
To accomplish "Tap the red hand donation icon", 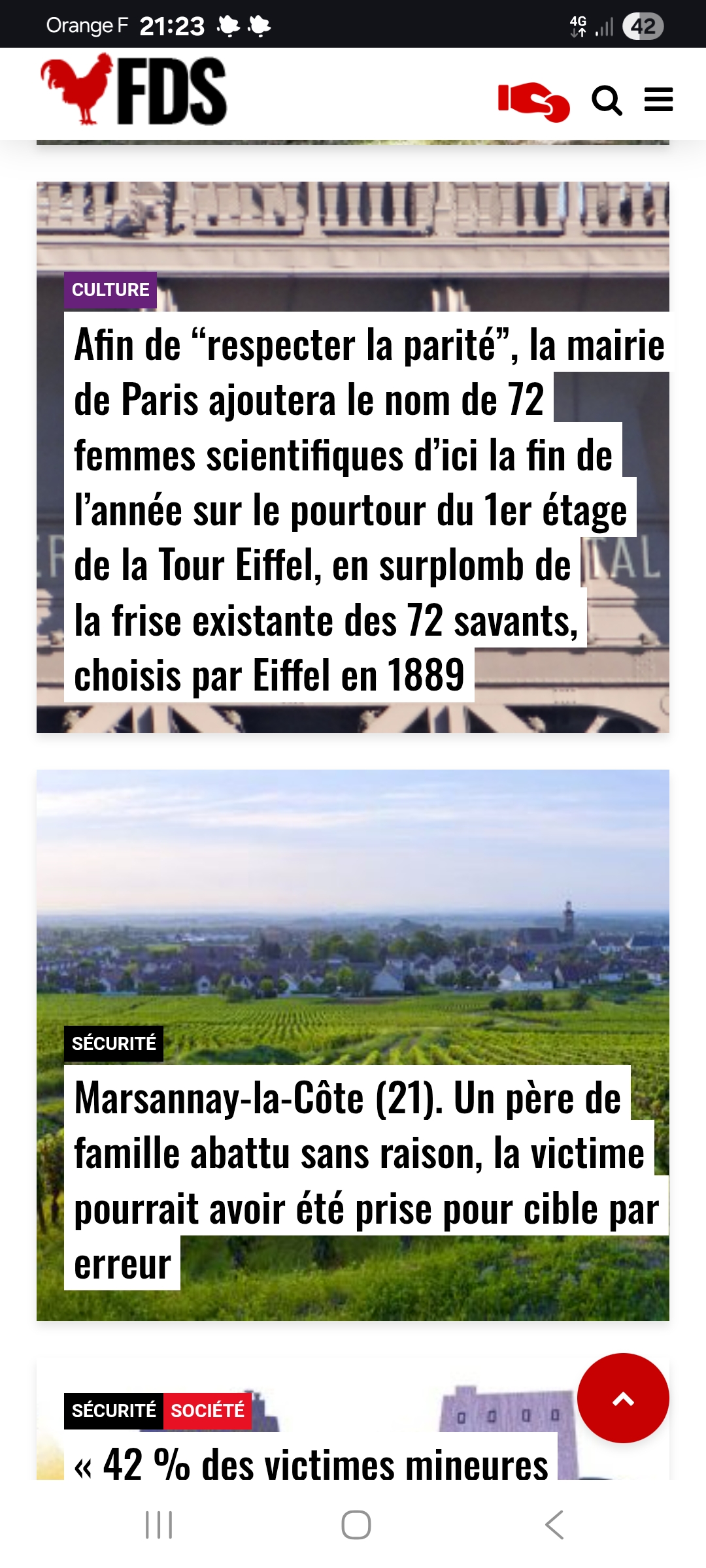I will [533, 101].
